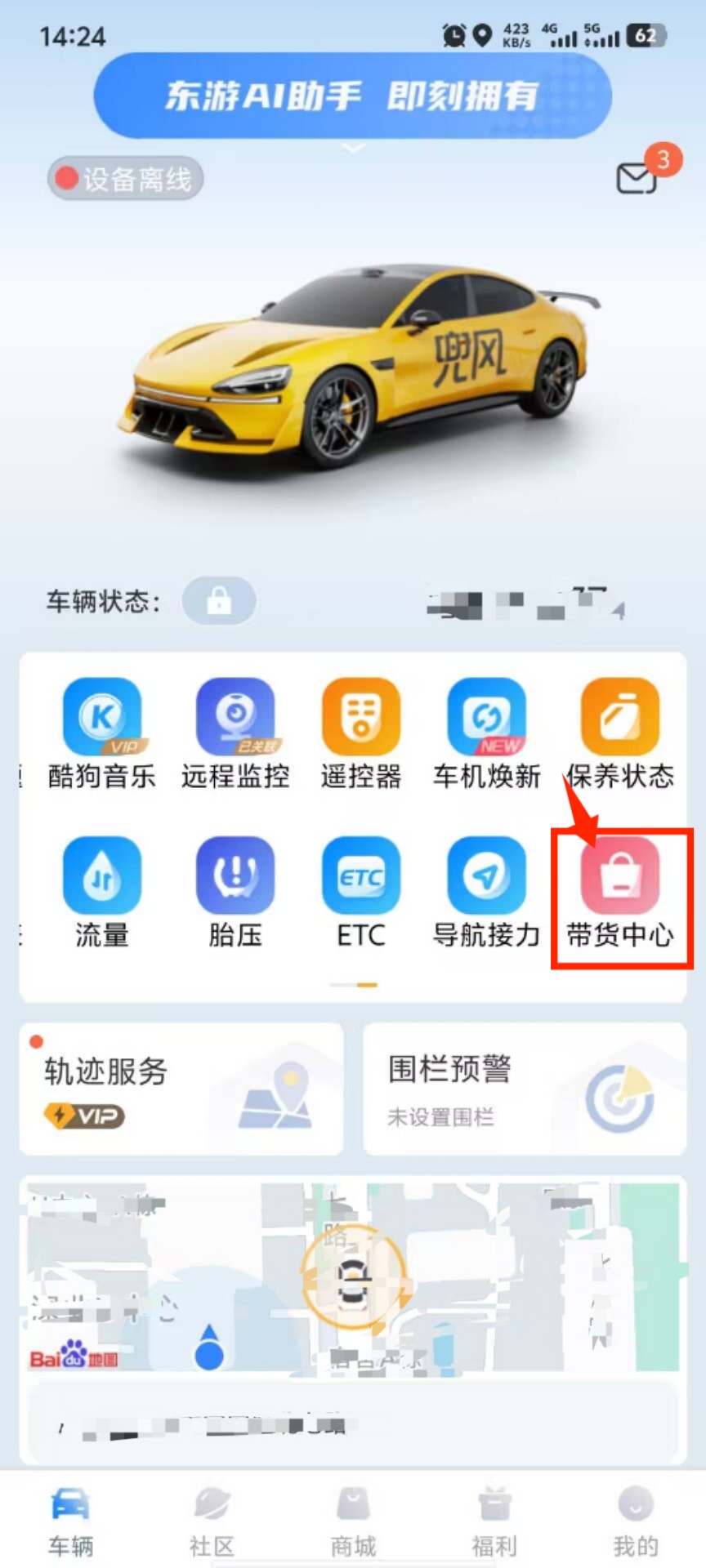This screenshot has width=706, height=1568.
Task: Open the 我的 tab
Action: 635,1521
